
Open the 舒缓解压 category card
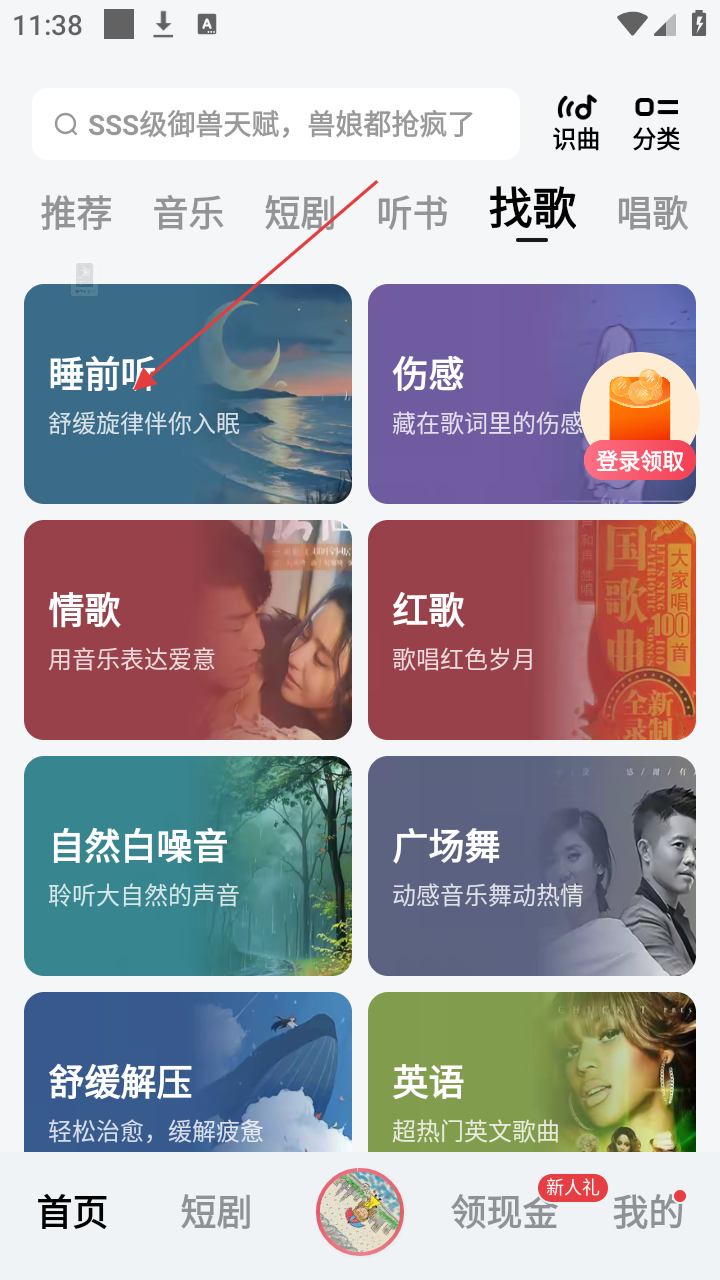[x=188, y=1080]
